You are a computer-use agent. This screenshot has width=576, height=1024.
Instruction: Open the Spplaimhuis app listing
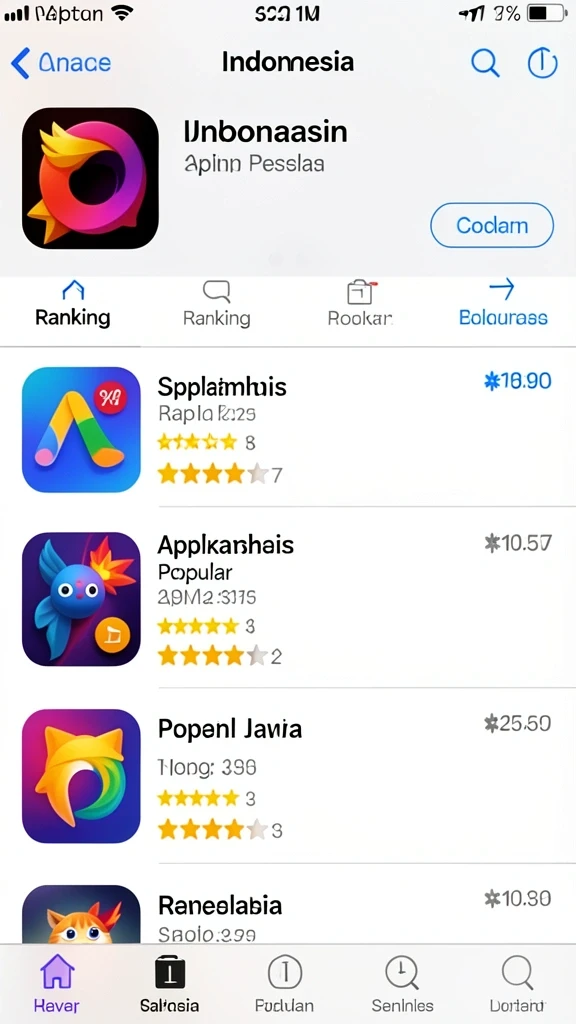[288, 429]
